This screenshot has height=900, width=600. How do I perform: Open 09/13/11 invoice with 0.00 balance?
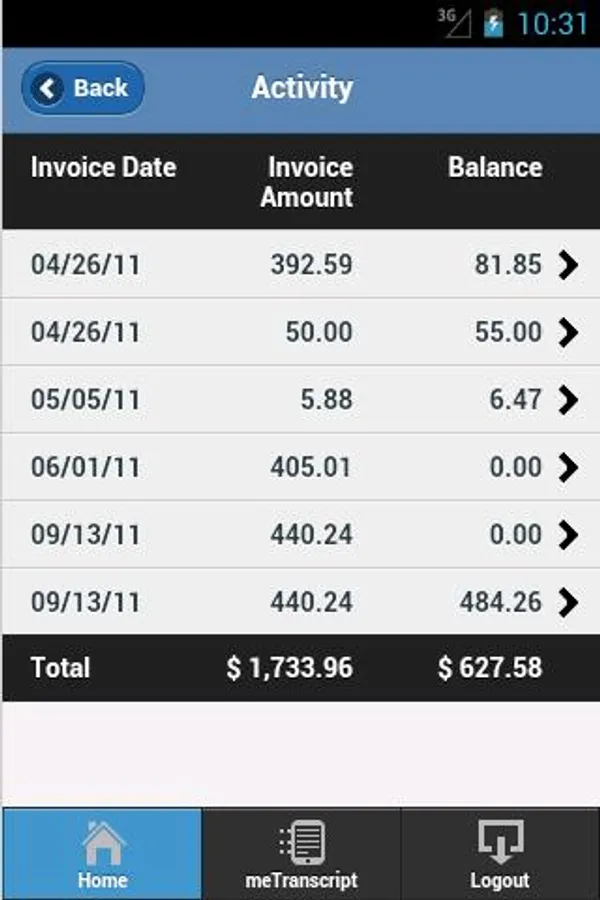pos(300,535)
